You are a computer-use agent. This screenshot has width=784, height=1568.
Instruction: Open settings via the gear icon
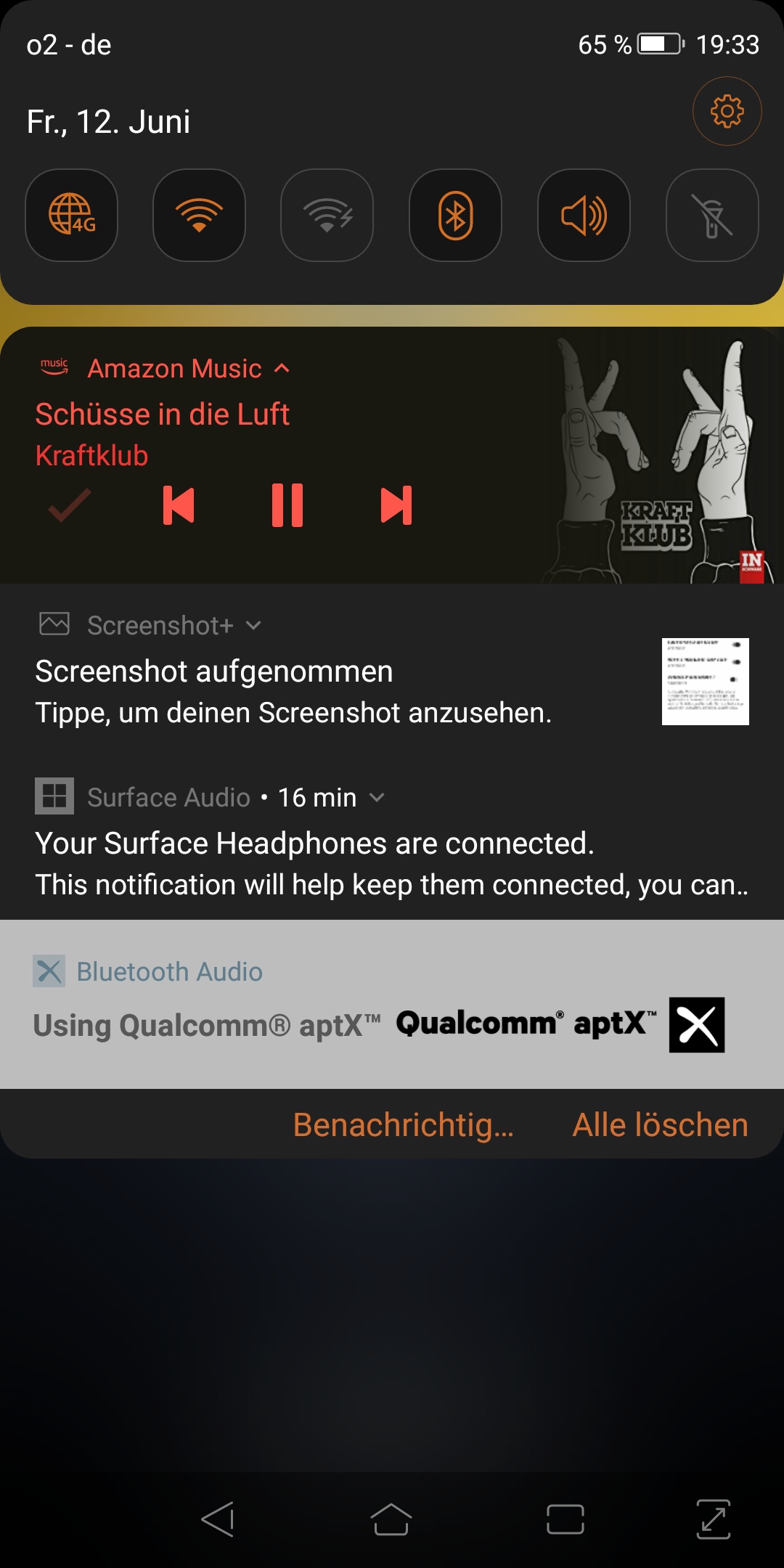coord(727,112)
